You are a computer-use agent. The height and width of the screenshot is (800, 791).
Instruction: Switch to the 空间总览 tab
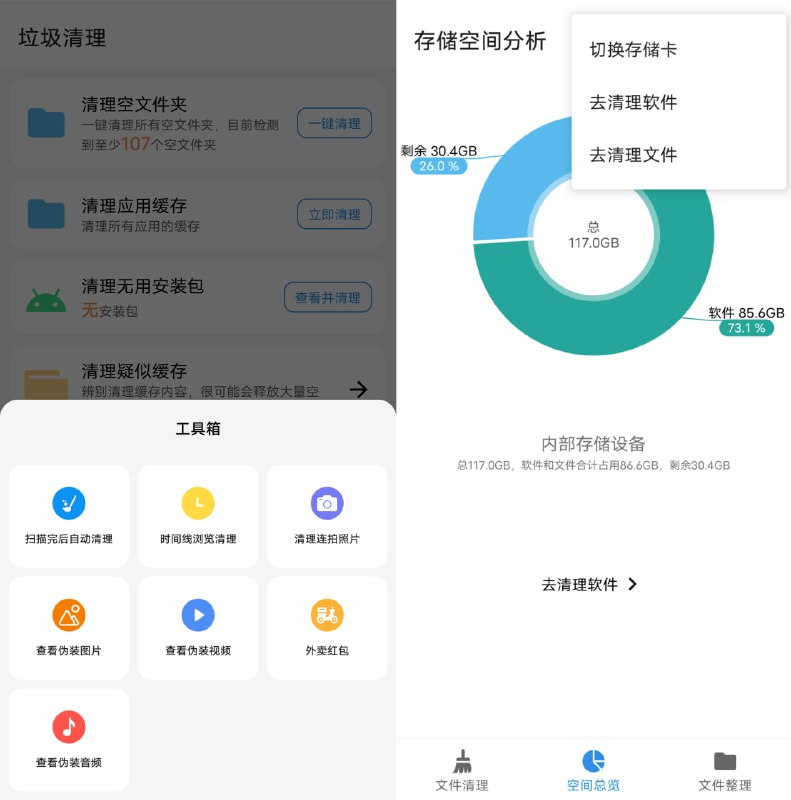(593, 770)
